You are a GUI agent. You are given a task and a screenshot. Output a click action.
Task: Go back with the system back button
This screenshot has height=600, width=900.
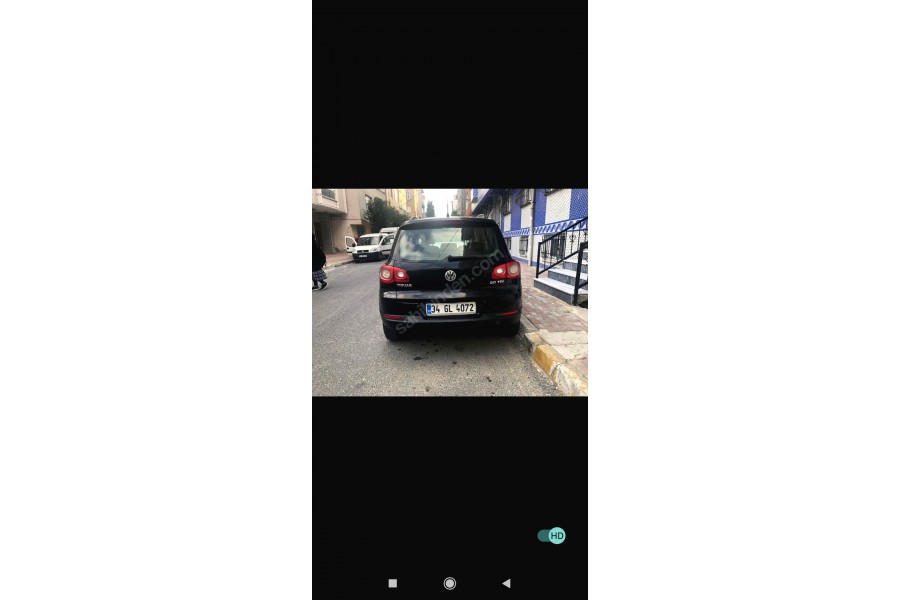click(506, 583)
